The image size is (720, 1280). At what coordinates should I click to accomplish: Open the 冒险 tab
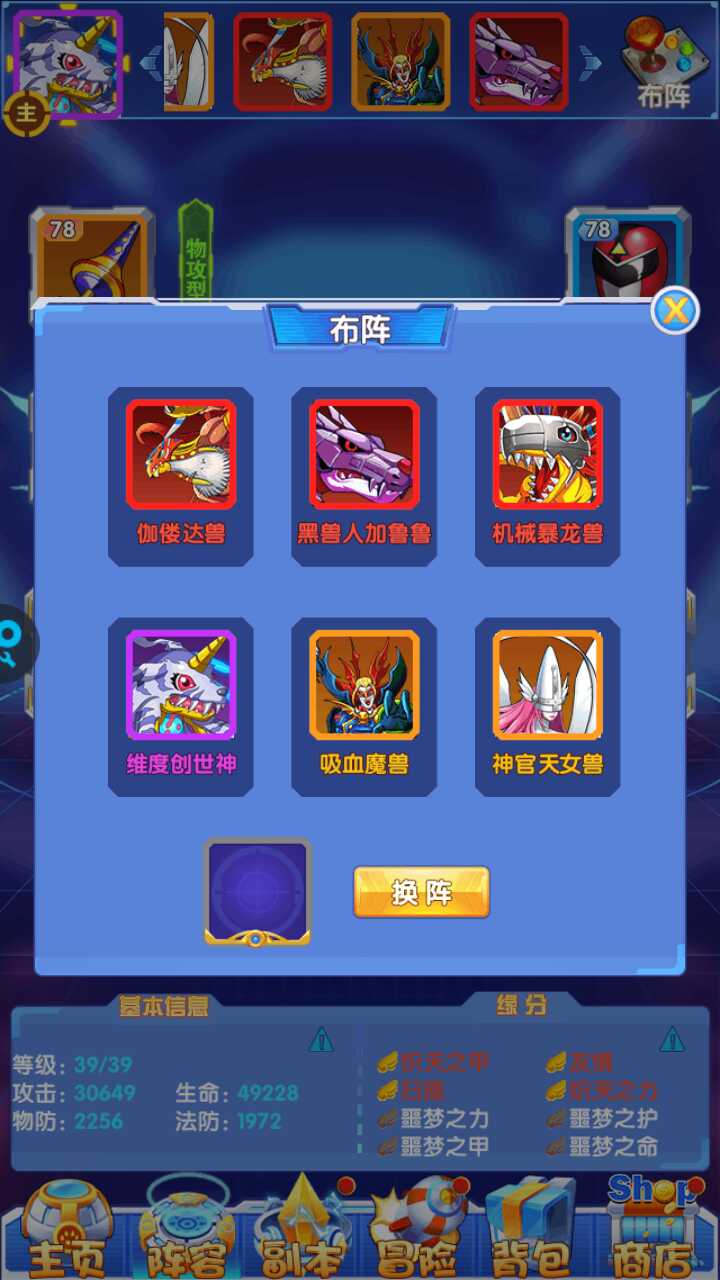(418, 1232)
